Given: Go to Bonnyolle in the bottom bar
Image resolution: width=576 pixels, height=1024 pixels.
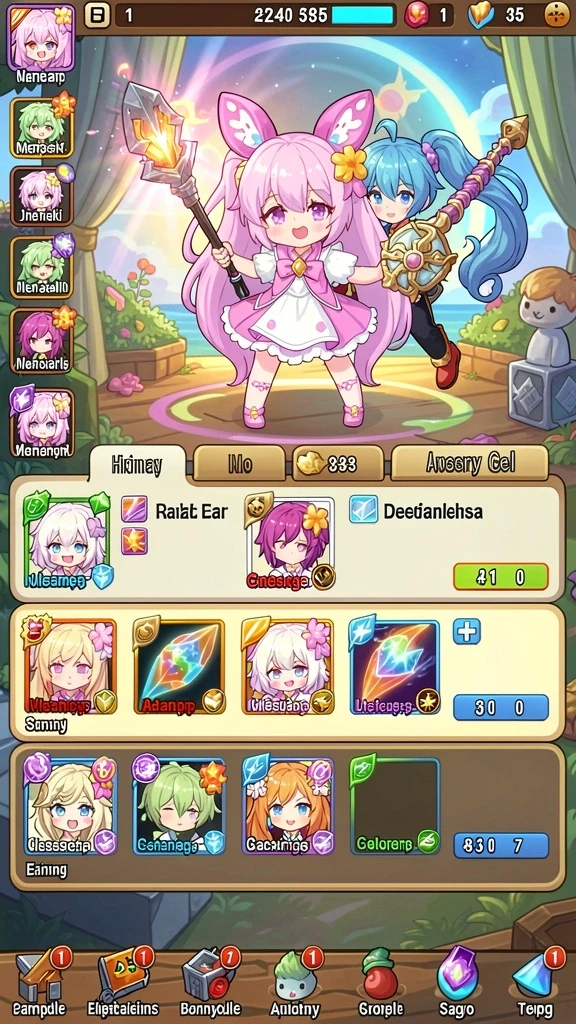Looking at the screenshot, I should pos(210,983).
